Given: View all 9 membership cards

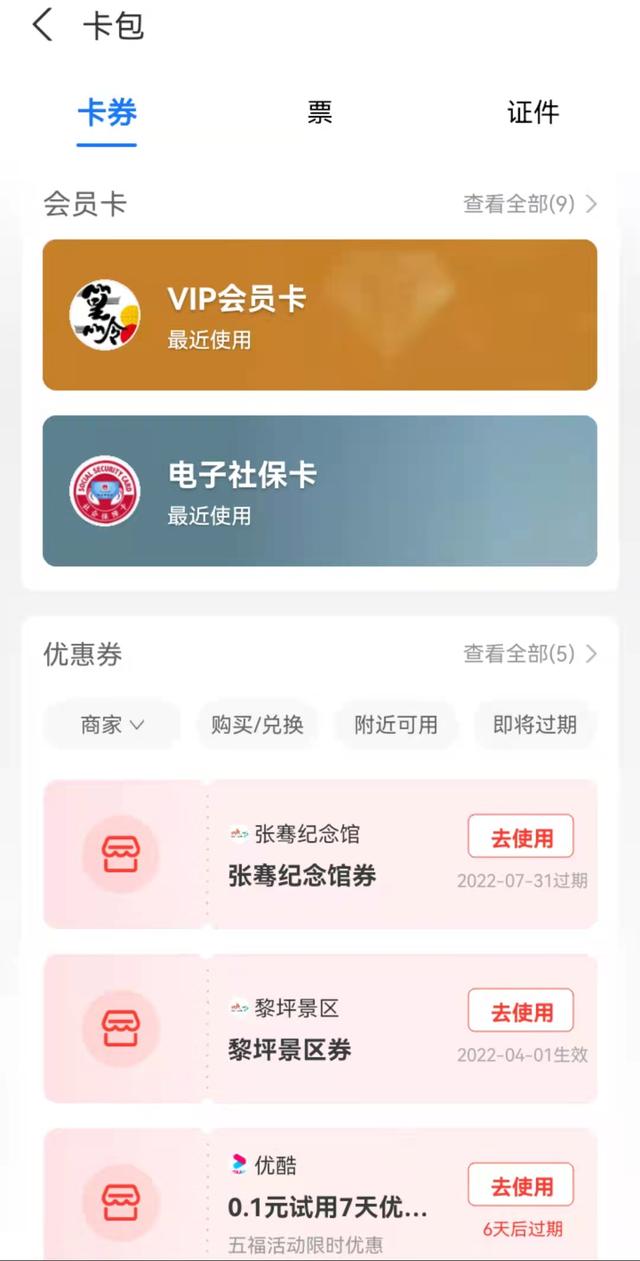Looking at the screenshot, I should point(530,204).
